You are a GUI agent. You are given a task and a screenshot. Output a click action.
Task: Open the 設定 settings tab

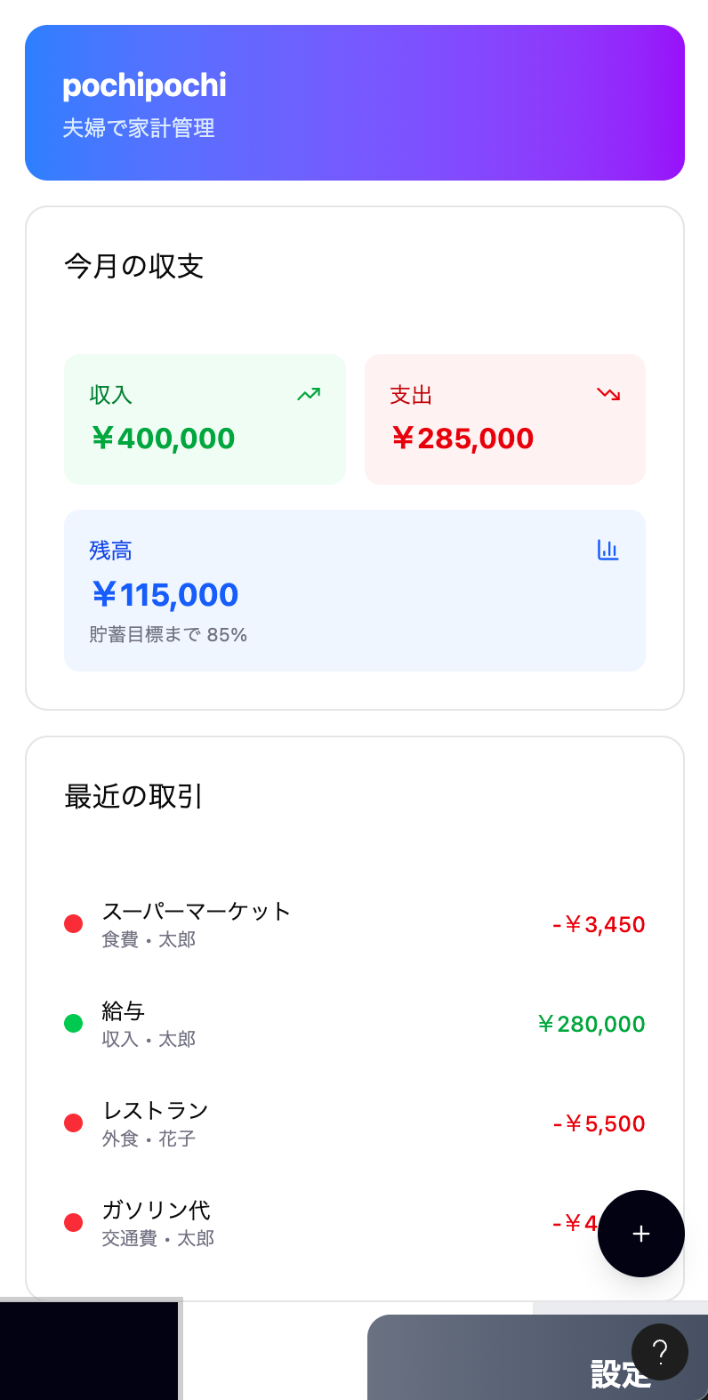[x=538, y=1358]
